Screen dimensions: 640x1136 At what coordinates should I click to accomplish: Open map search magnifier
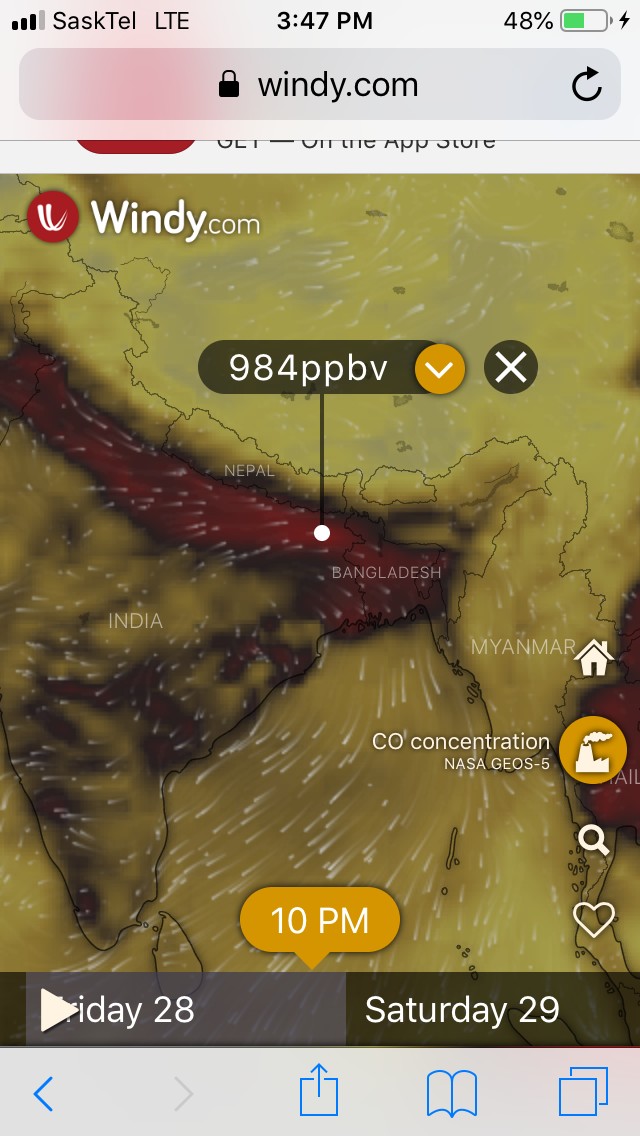(x=594, y=840)
